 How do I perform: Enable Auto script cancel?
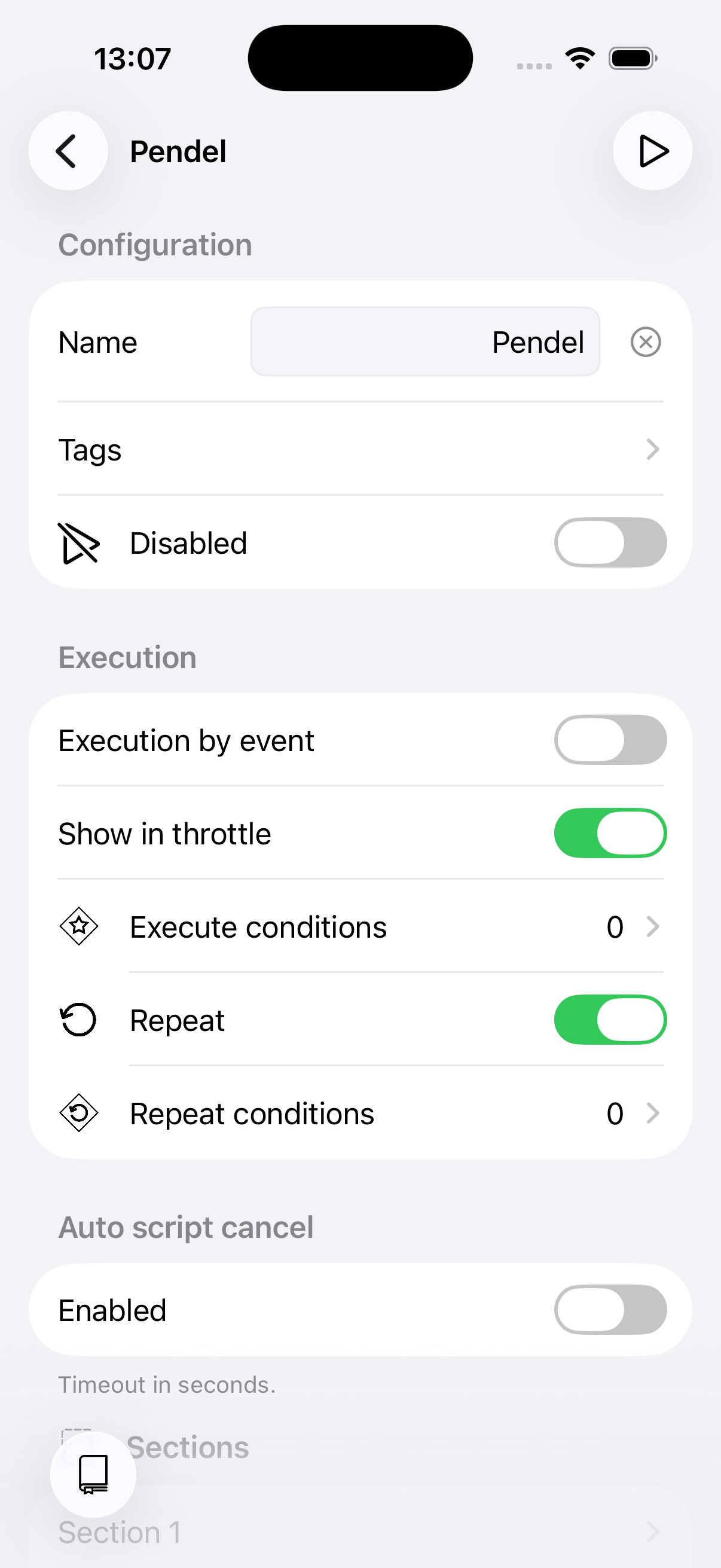pos(610,1310)
